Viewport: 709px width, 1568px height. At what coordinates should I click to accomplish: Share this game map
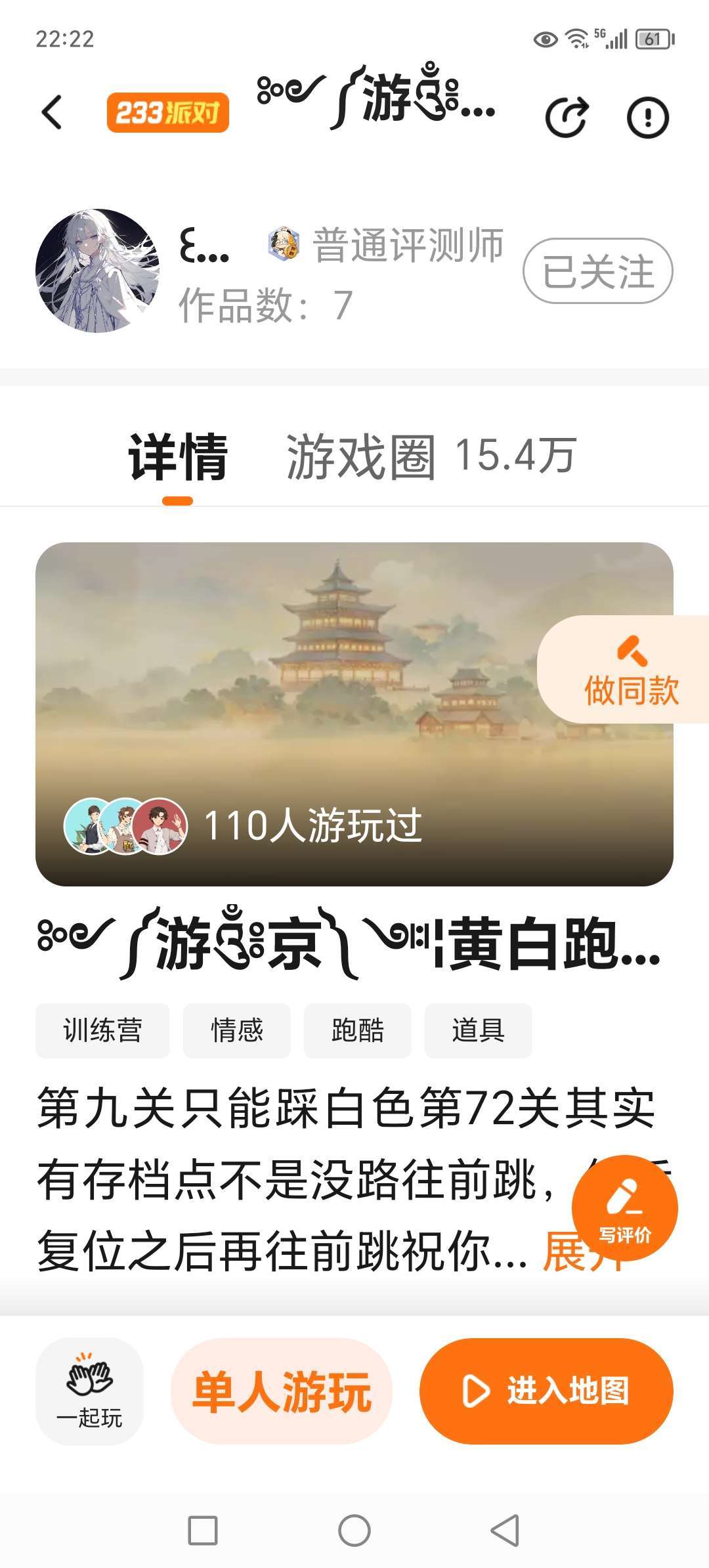(x=567, y=117)
